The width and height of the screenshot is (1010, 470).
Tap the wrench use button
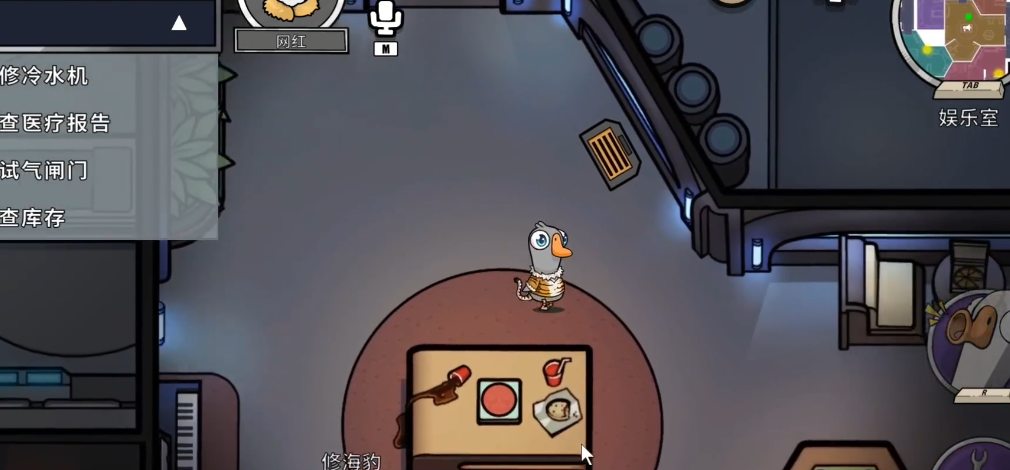point(975,457)
